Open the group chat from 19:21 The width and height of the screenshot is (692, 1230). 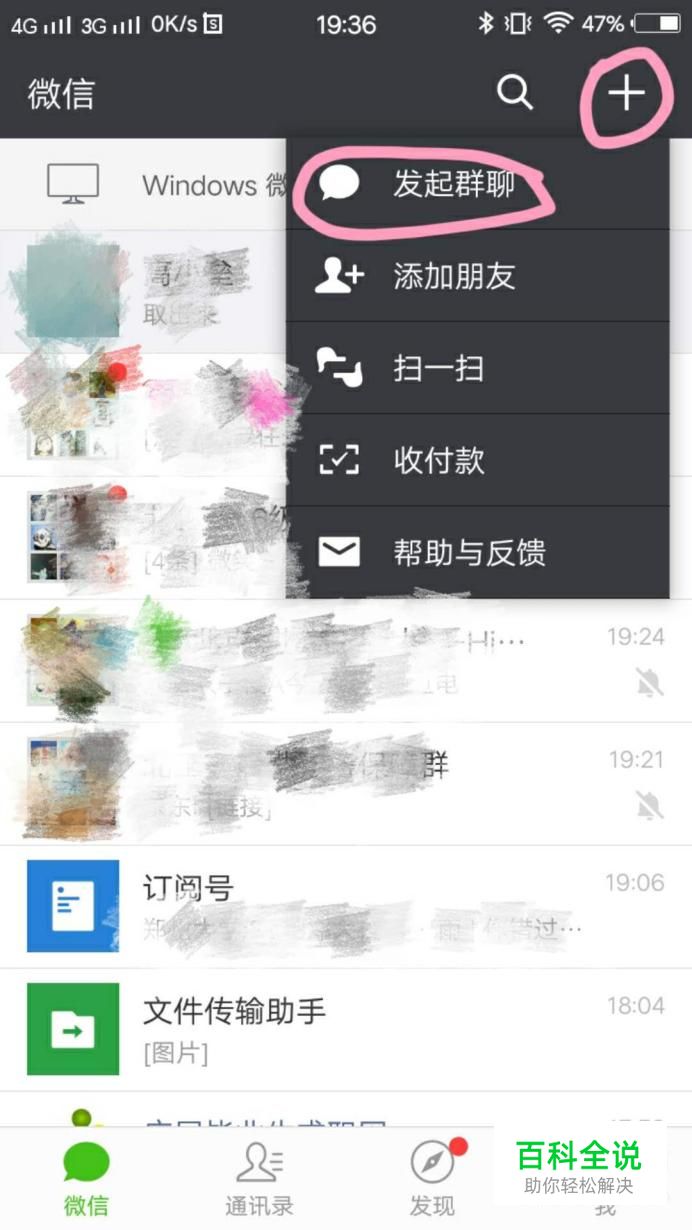click(346, 783)
